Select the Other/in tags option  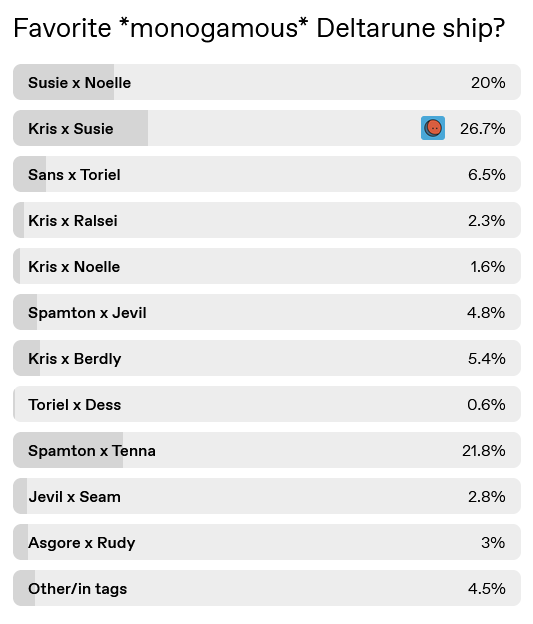[x=267, y=588]
